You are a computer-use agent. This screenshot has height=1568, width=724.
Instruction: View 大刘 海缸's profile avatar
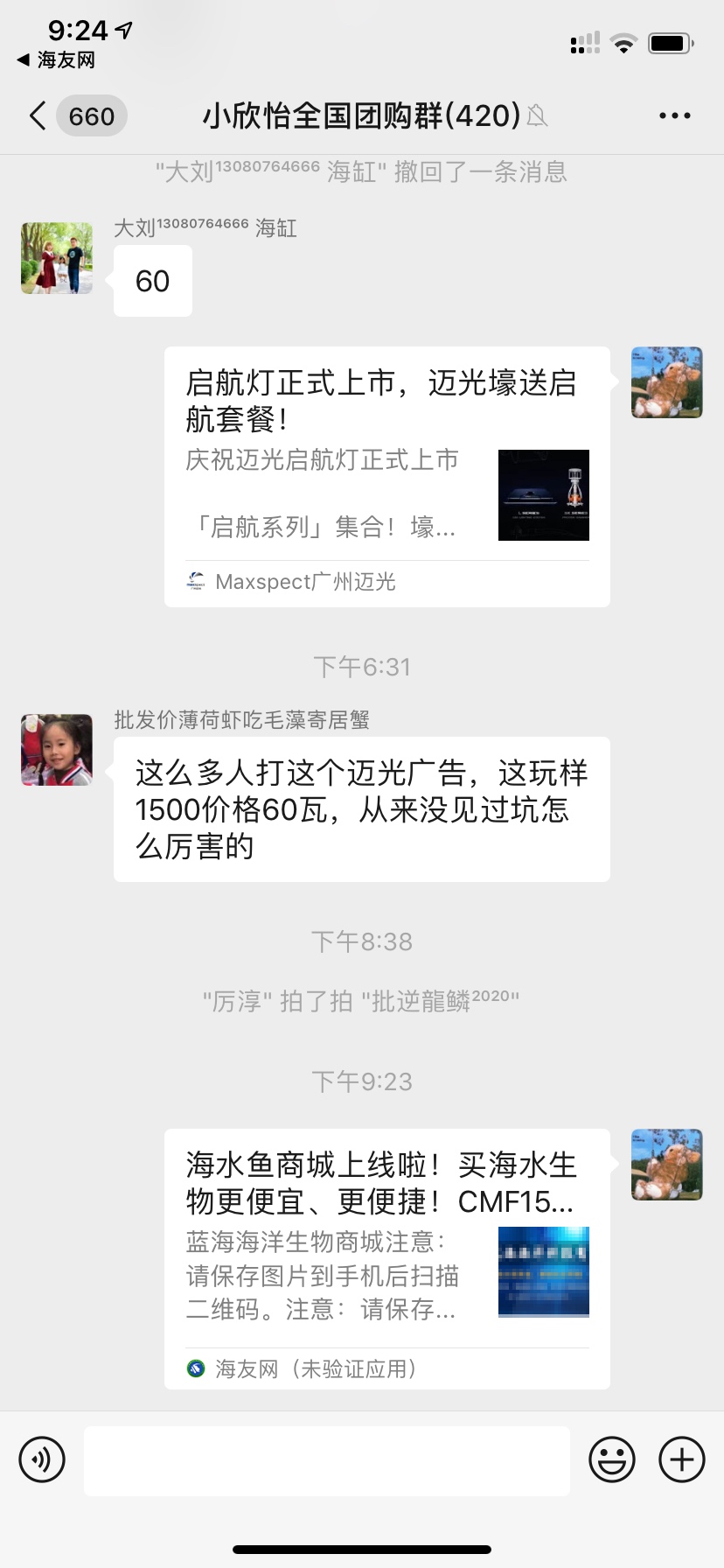point(57,258)
